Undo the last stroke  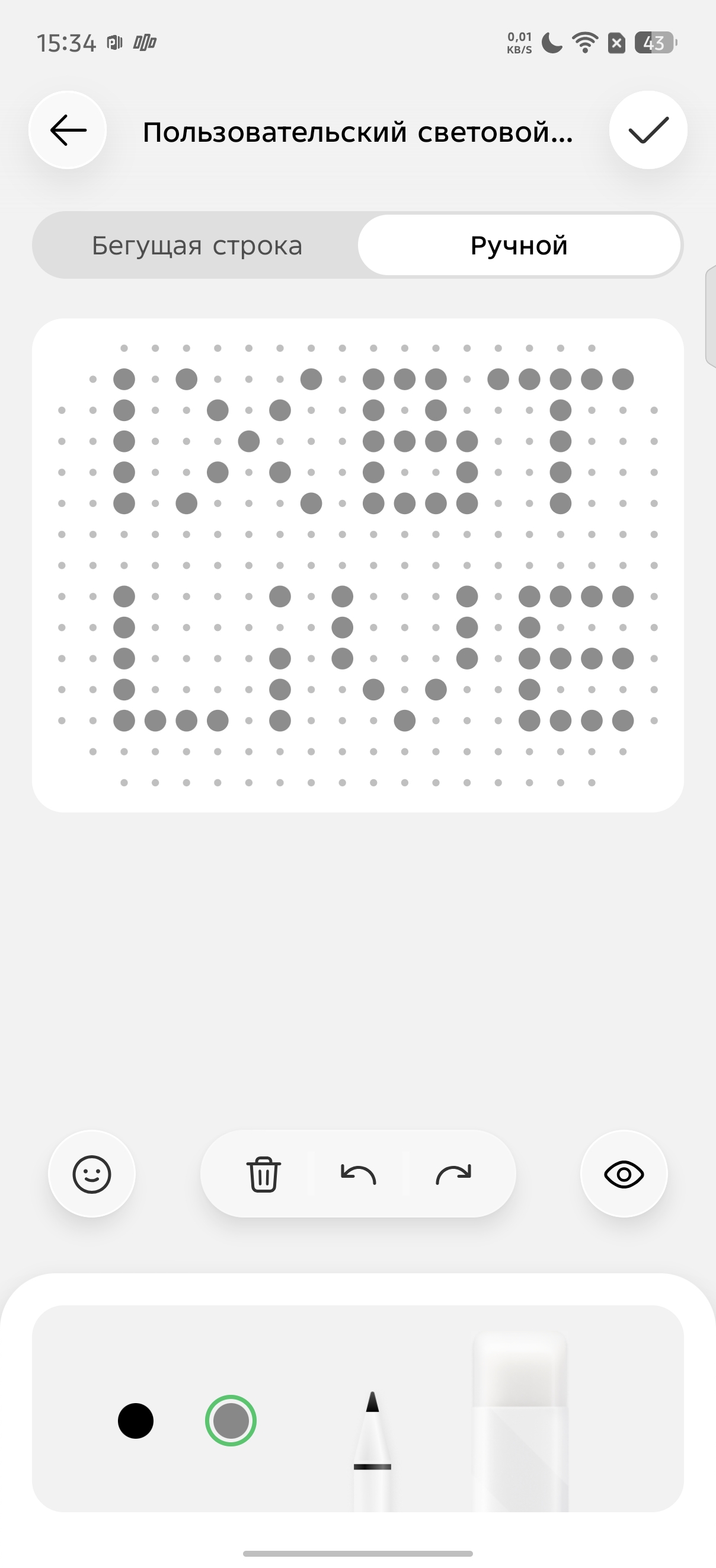click(x=359, y=1174)
